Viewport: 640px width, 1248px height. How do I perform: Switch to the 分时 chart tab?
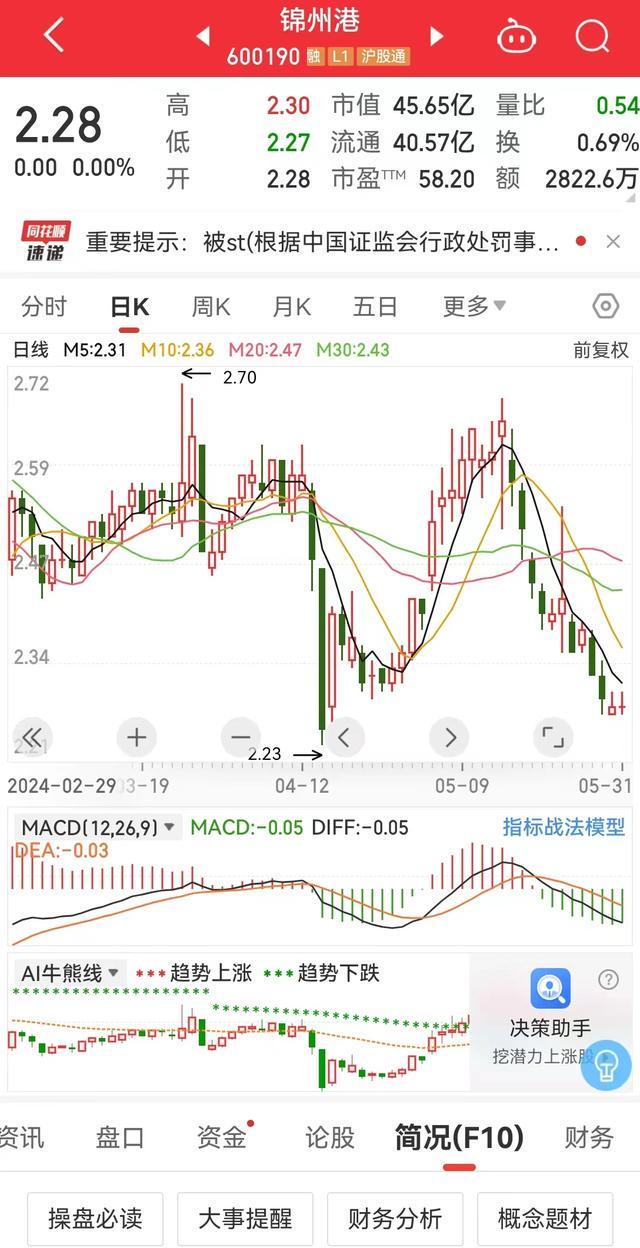(x=44, y=306)
